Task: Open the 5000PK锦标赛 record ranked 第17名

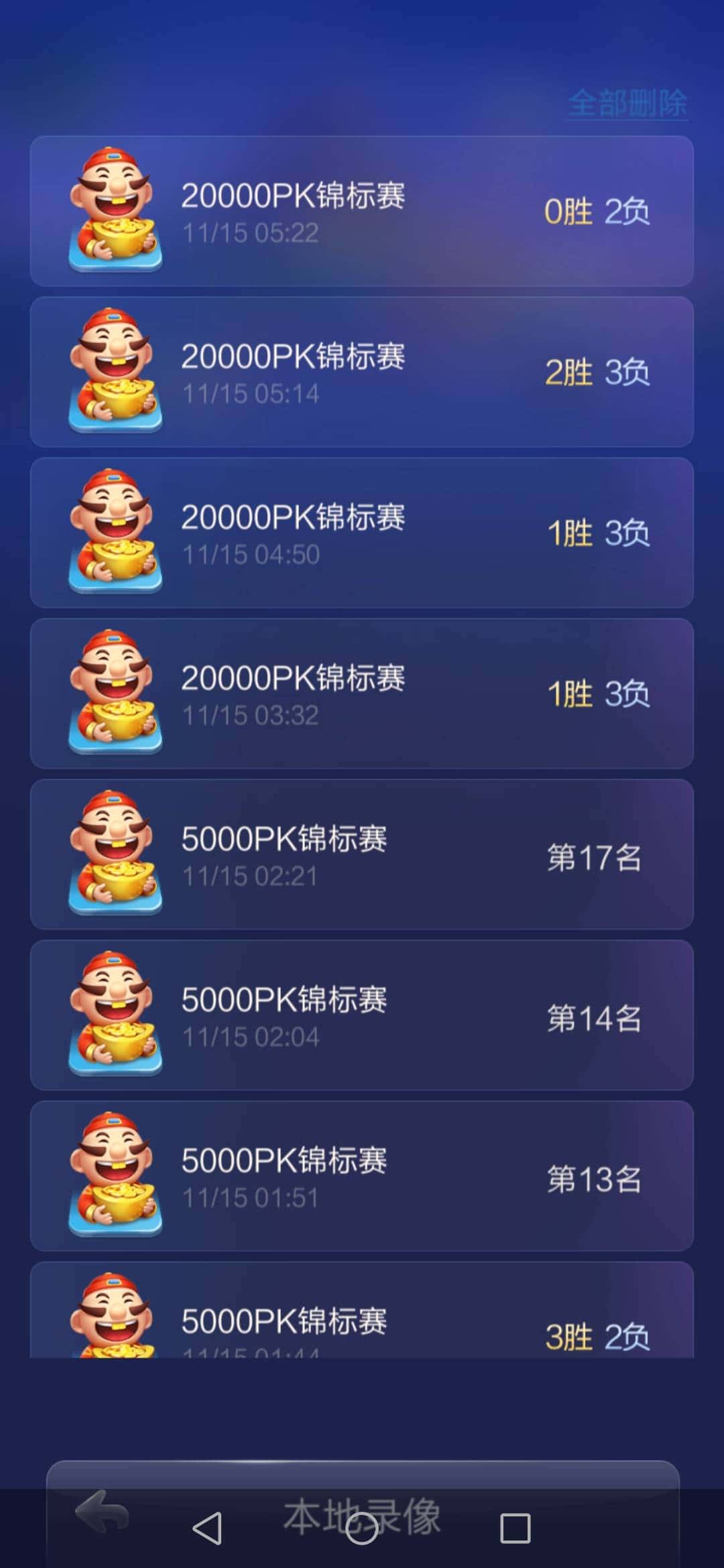Action: pos(362,855)
